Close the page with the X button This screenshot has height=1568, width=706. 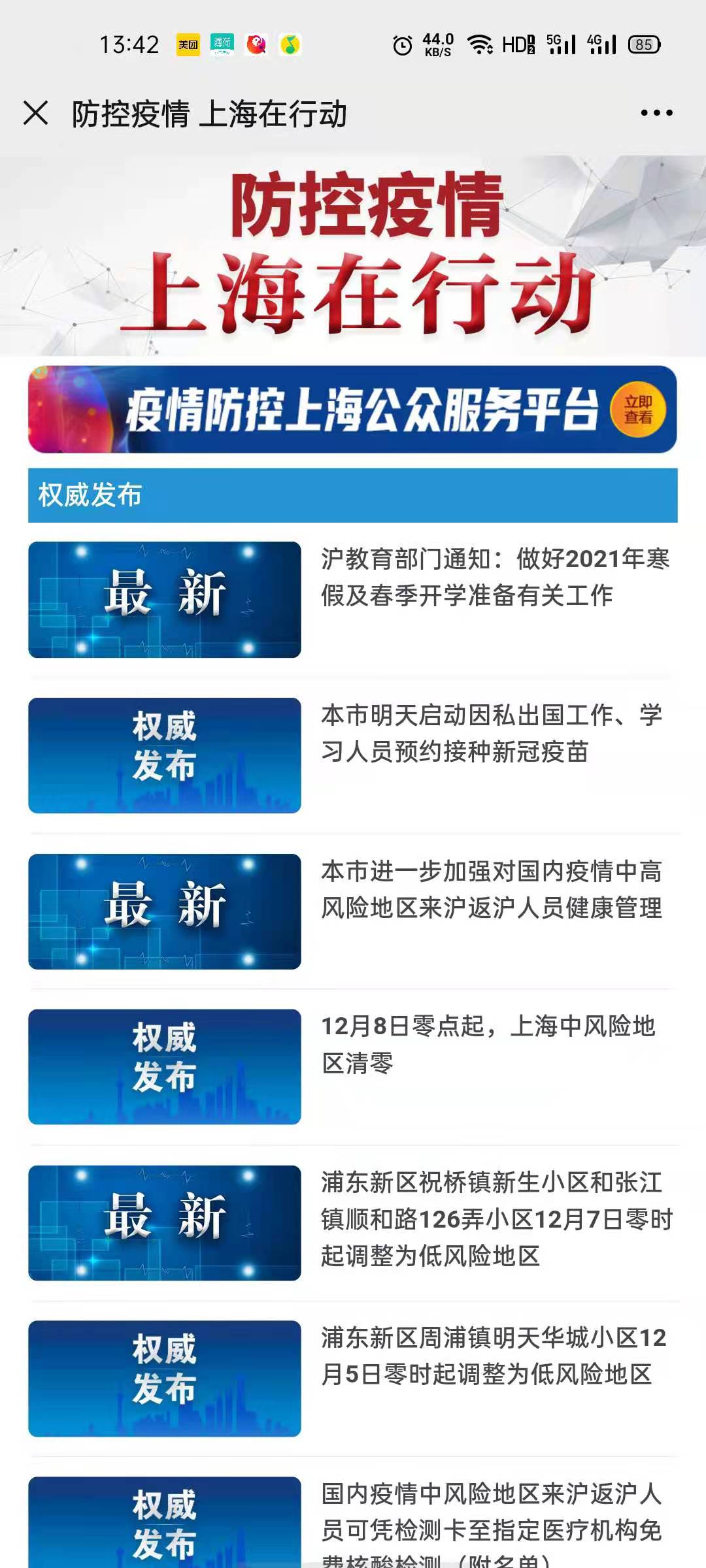click(36, 113)
